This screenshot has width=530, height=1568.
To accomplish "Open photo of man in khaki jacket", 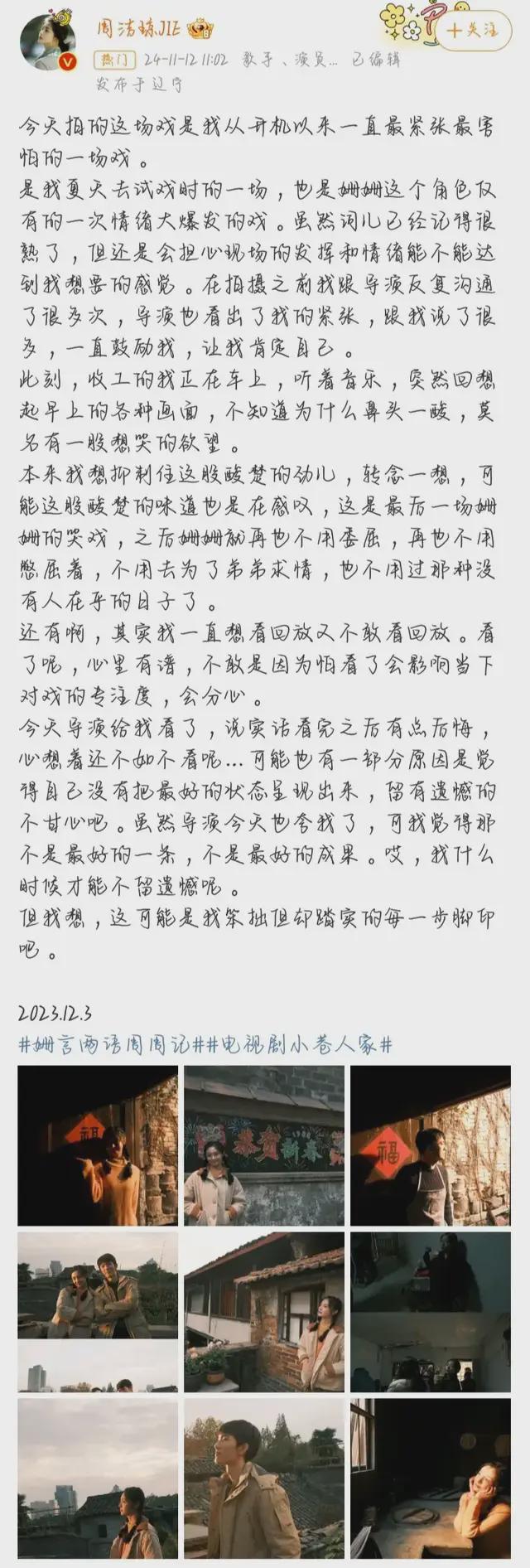I will [264, 1478].
